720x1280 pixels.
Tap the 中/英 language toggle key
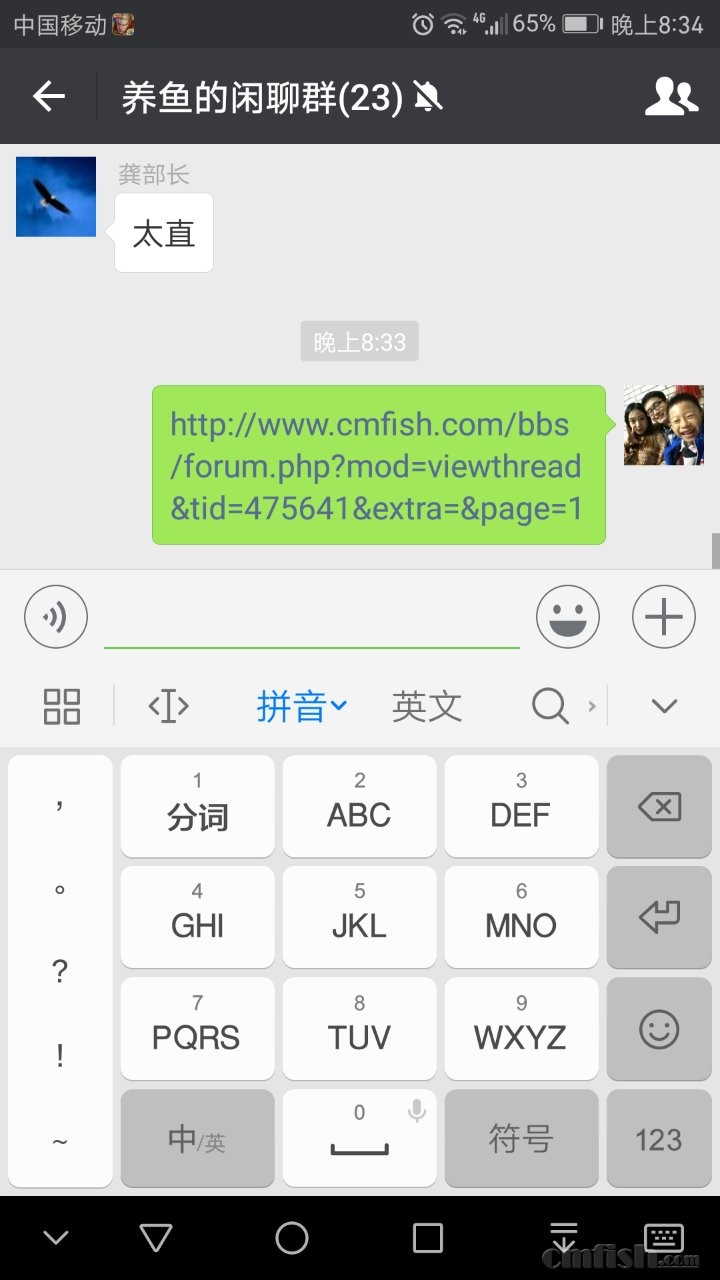(x=197, y=1138)
